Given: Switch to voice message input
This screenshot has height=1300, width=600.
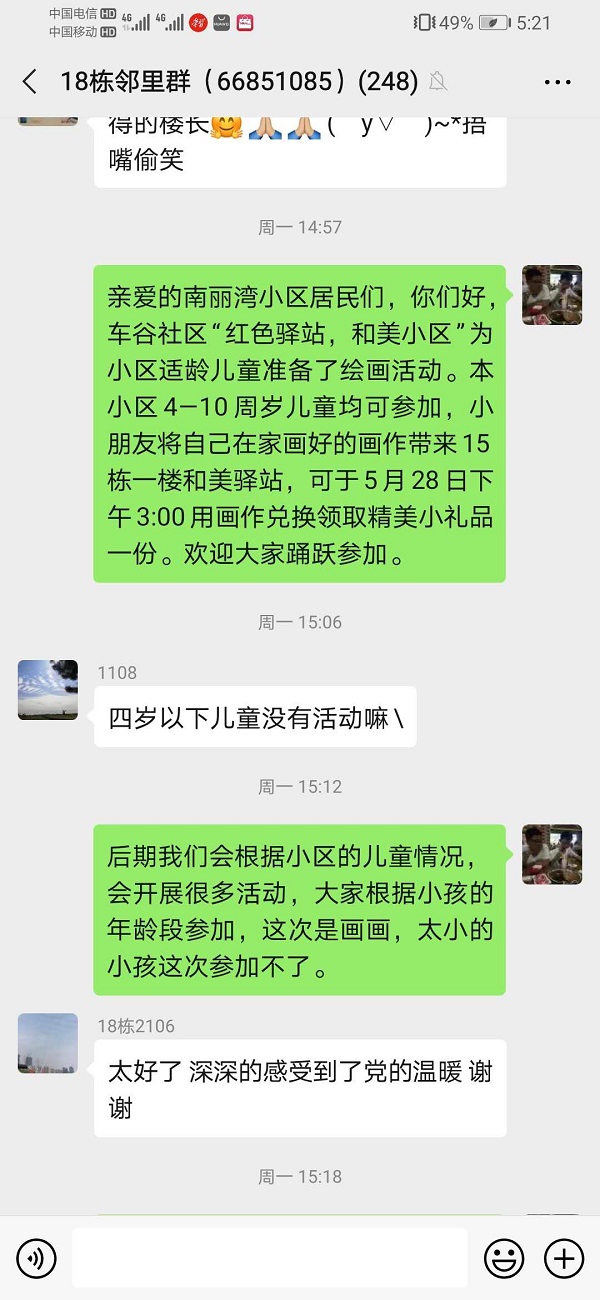Looking at the screenshot, I should (36, 1257).
